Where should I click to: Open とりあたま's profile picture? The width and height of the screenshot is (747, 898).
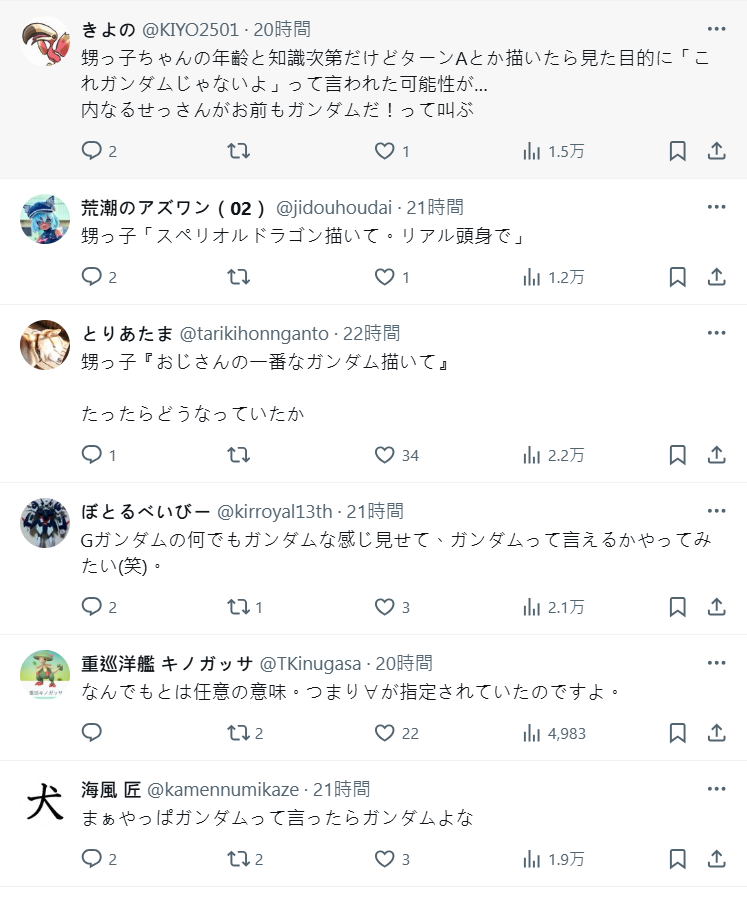click(x=45, y=345)
